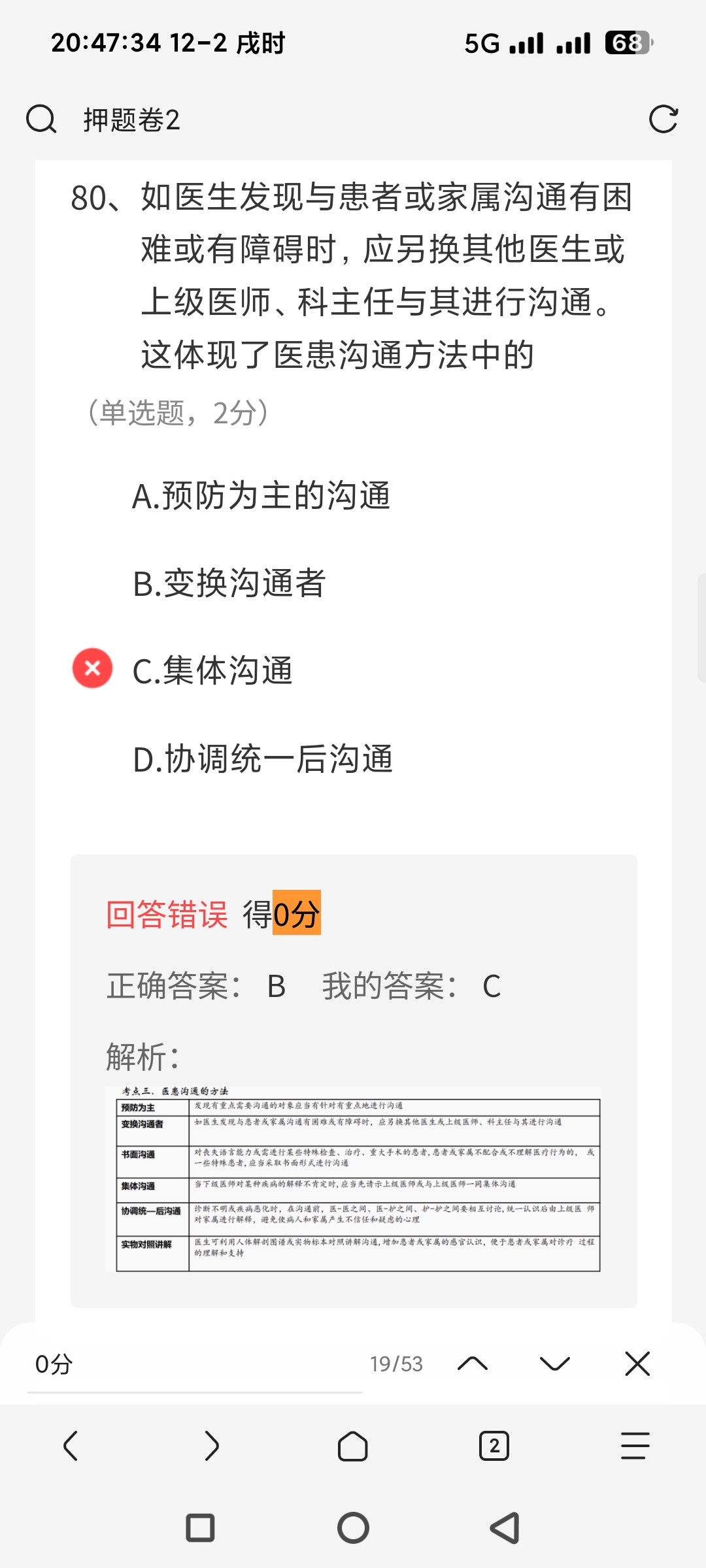Go back with the browser back arrow
Viewport: 706px width, 1568px height.
71,1446
